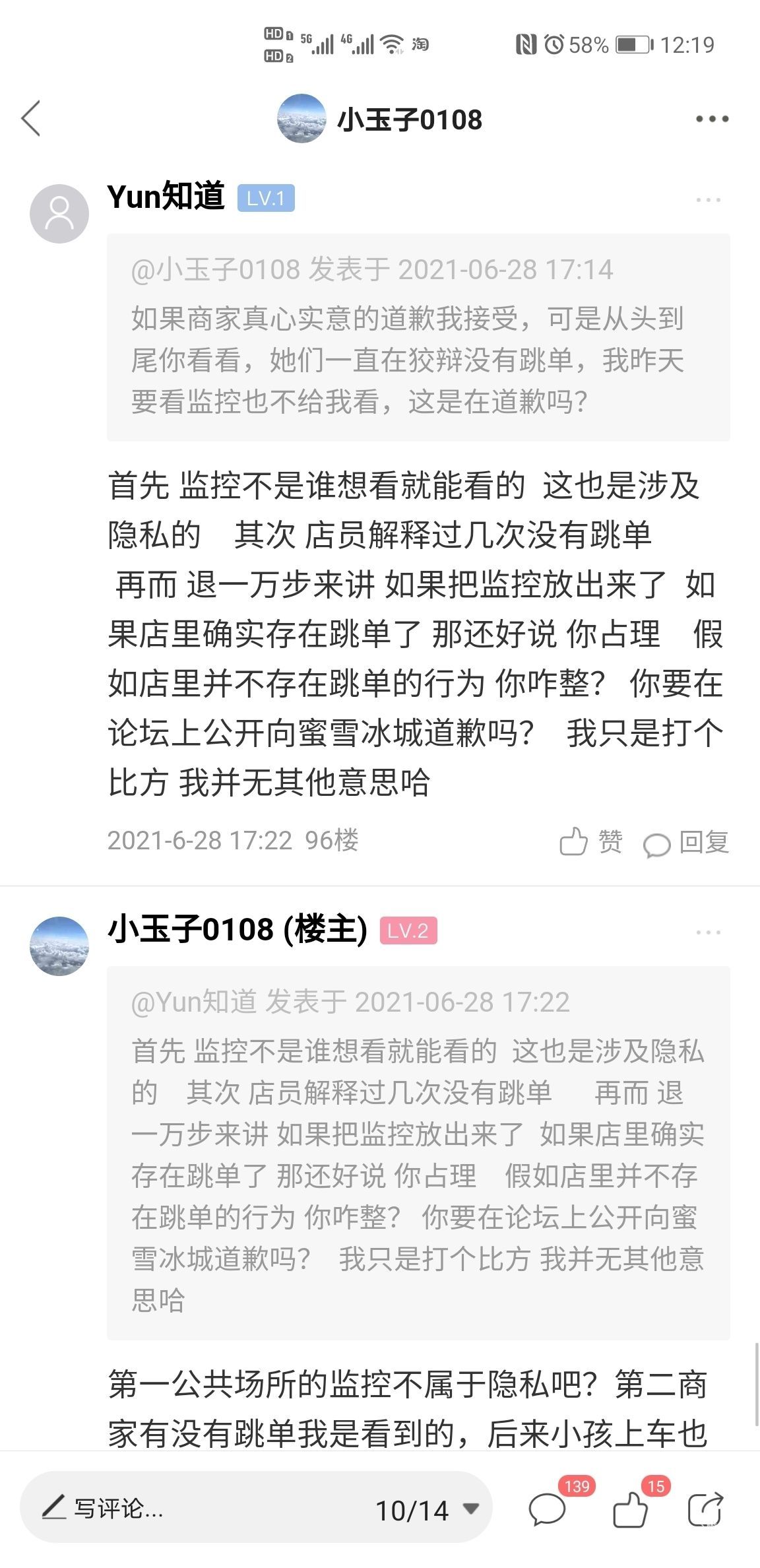
Task: Like Yun知道's comment on floor 96
Action: click(590, 842)
